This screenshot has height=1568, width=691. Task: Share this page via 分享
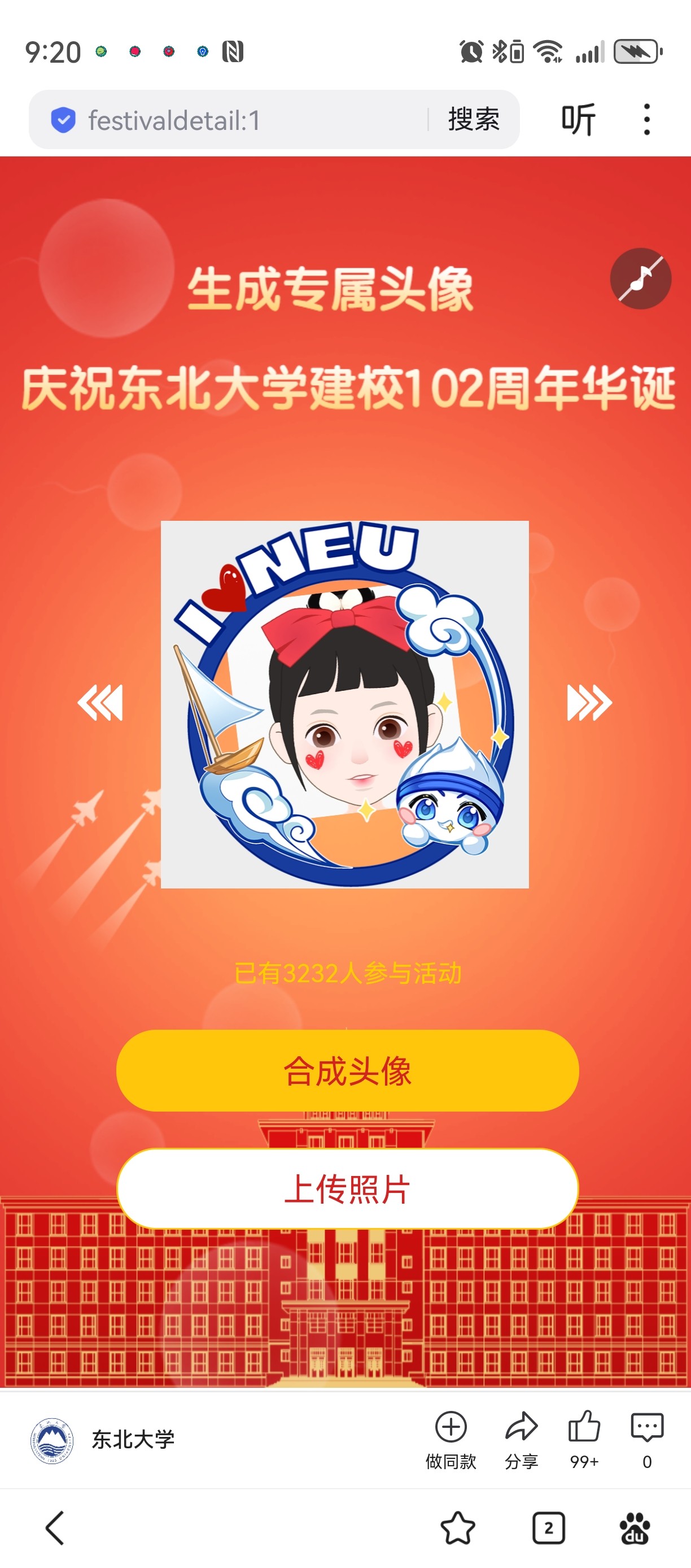pos(521,1440)
